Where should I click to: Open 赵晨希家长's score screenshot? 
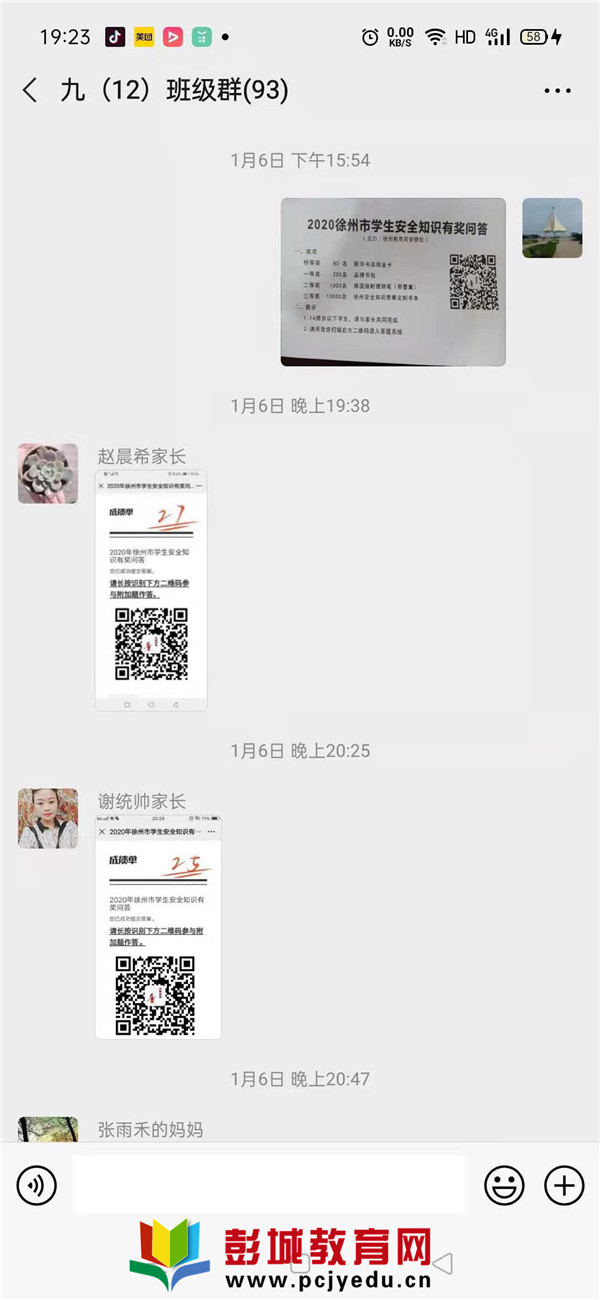(151, 590)
